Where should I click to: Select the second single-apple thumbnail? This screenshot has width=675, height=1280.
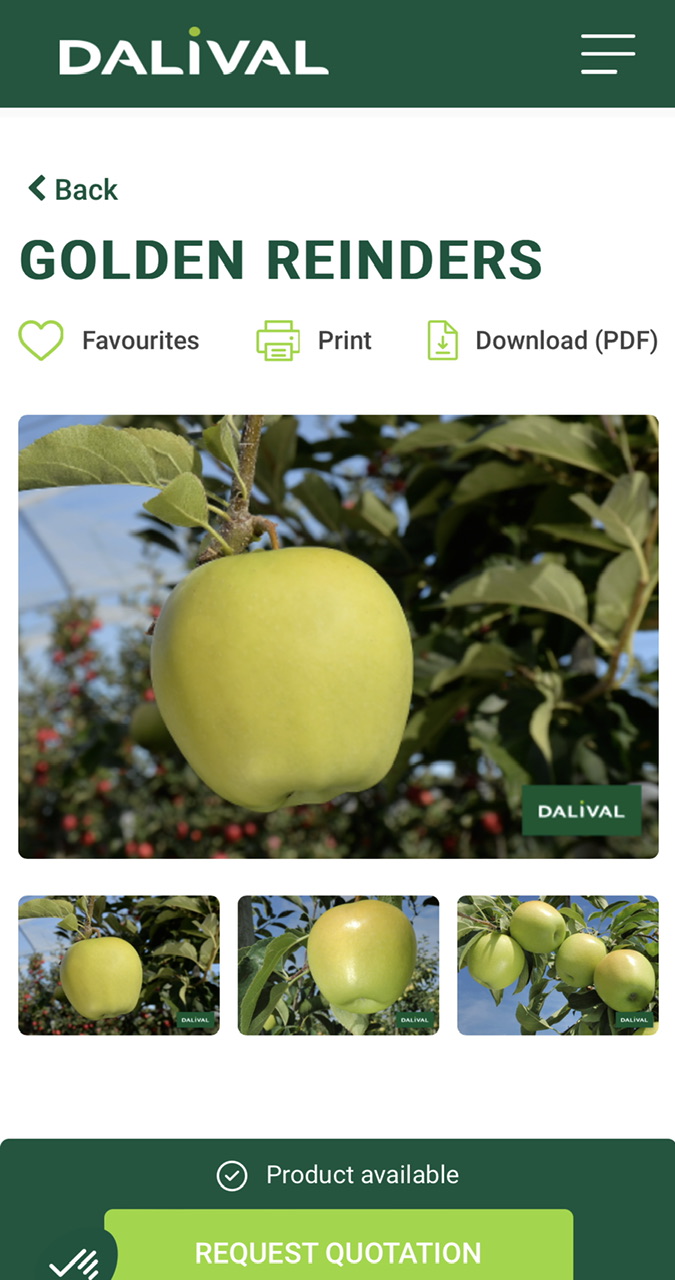[338, 965]
